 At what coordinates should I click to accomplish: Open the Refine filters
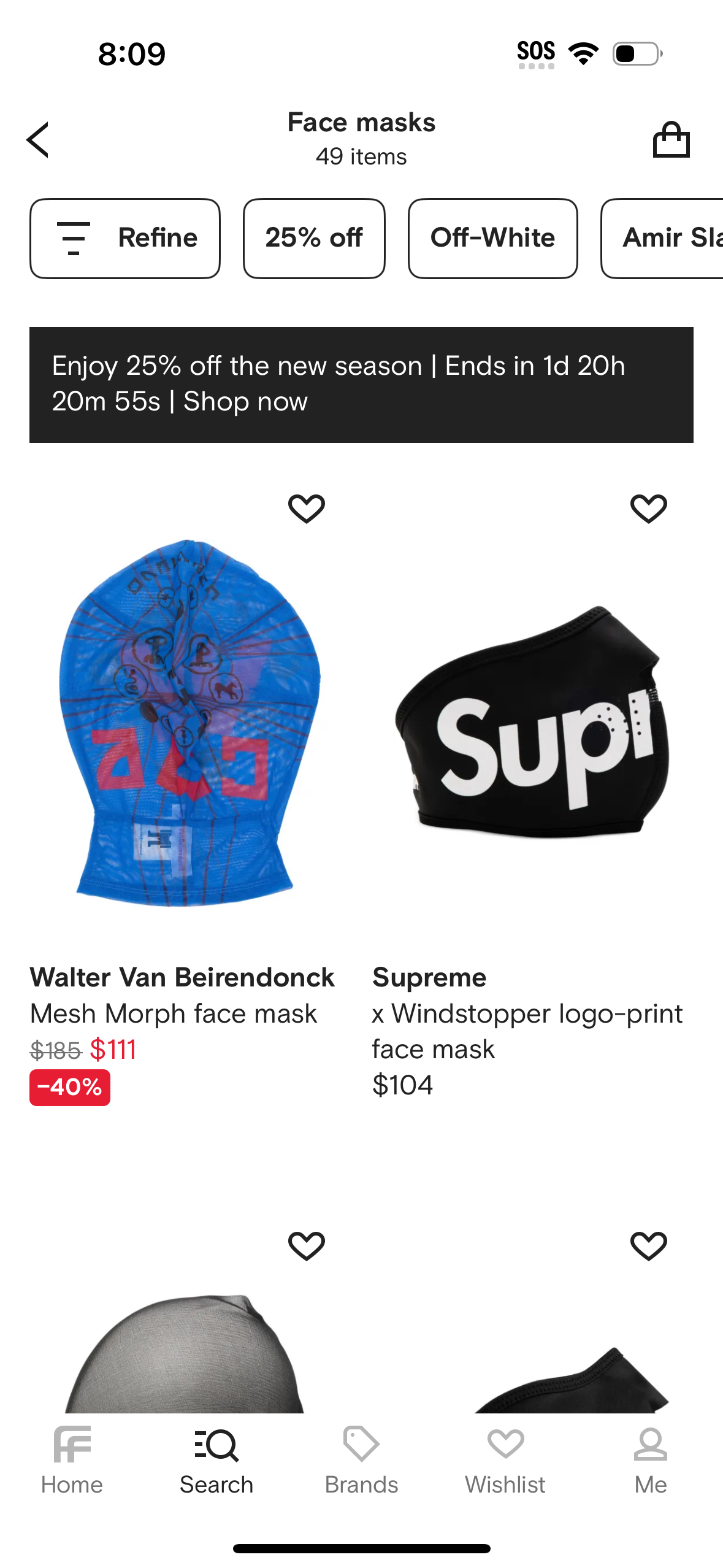pyautogui.click(x=125, y=238)
